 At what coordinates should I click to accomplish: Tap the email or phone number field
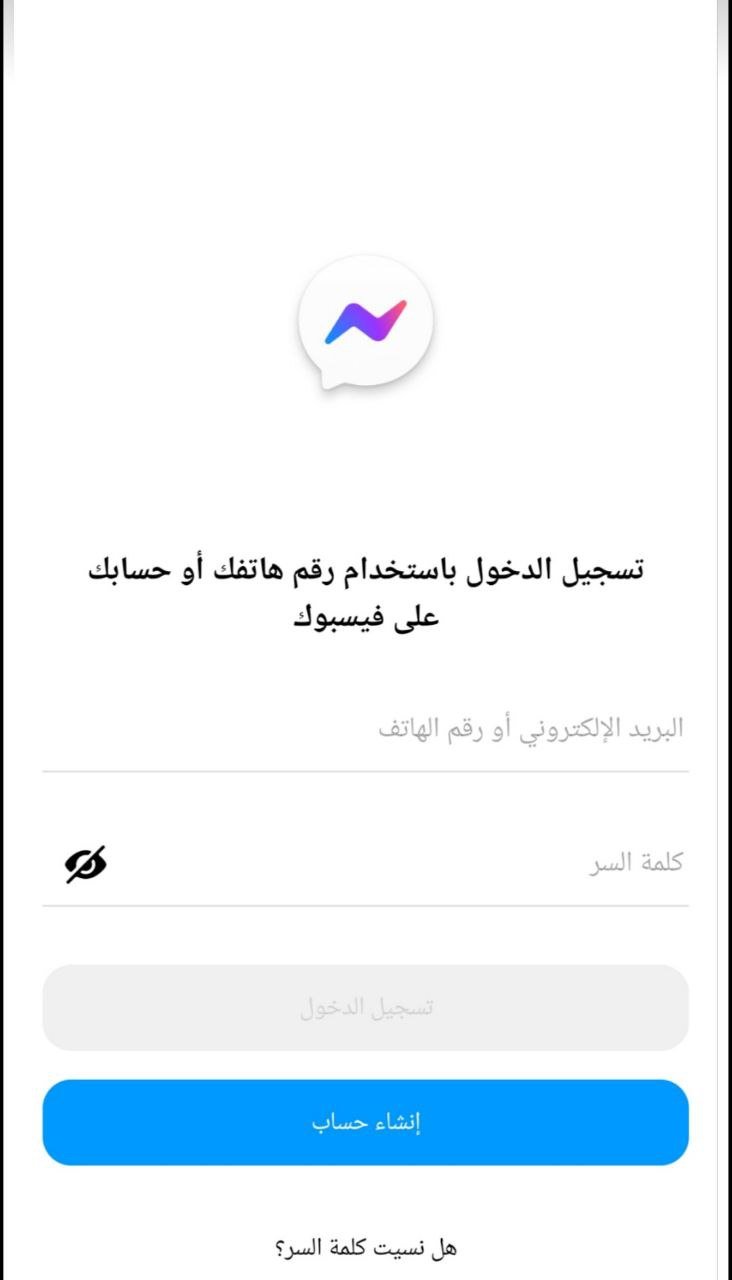coord(365,728)
